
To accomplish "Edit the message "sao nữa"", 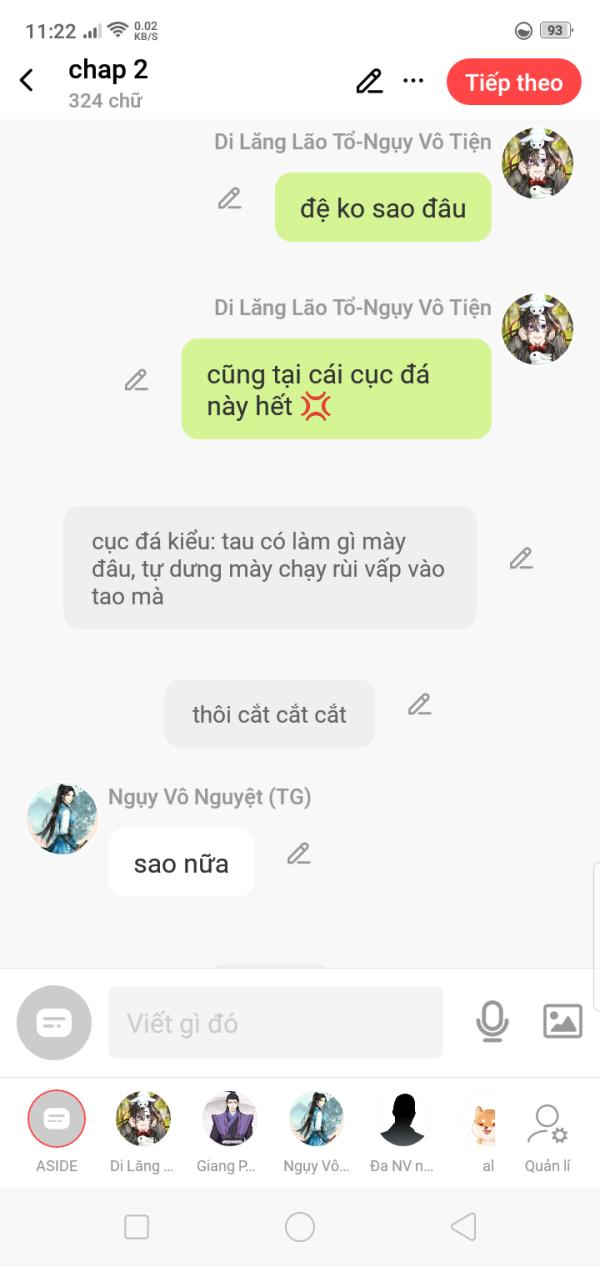I will [299, 853].
